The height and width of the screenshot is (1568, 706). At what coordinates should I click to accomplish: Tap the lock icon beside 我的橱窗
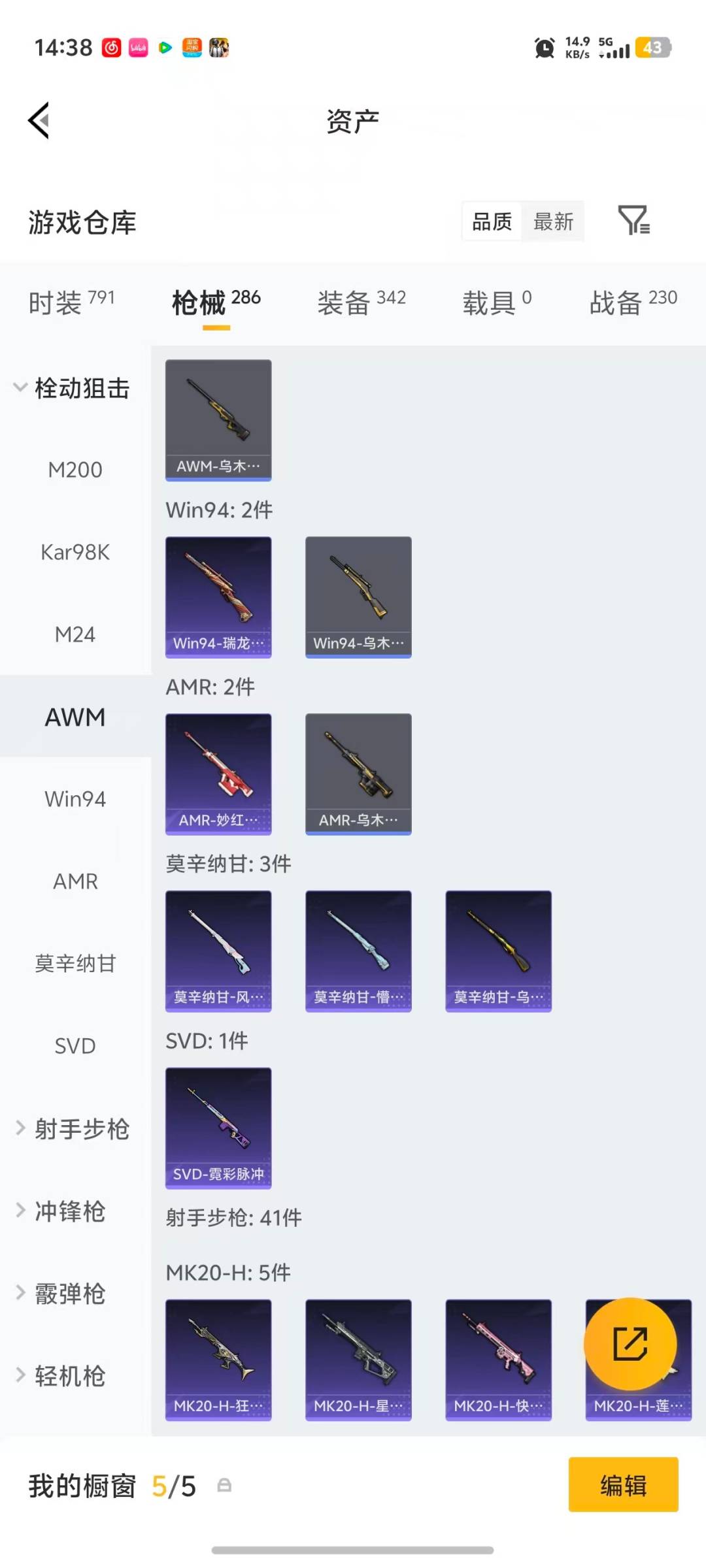[x=224, y=1484]
